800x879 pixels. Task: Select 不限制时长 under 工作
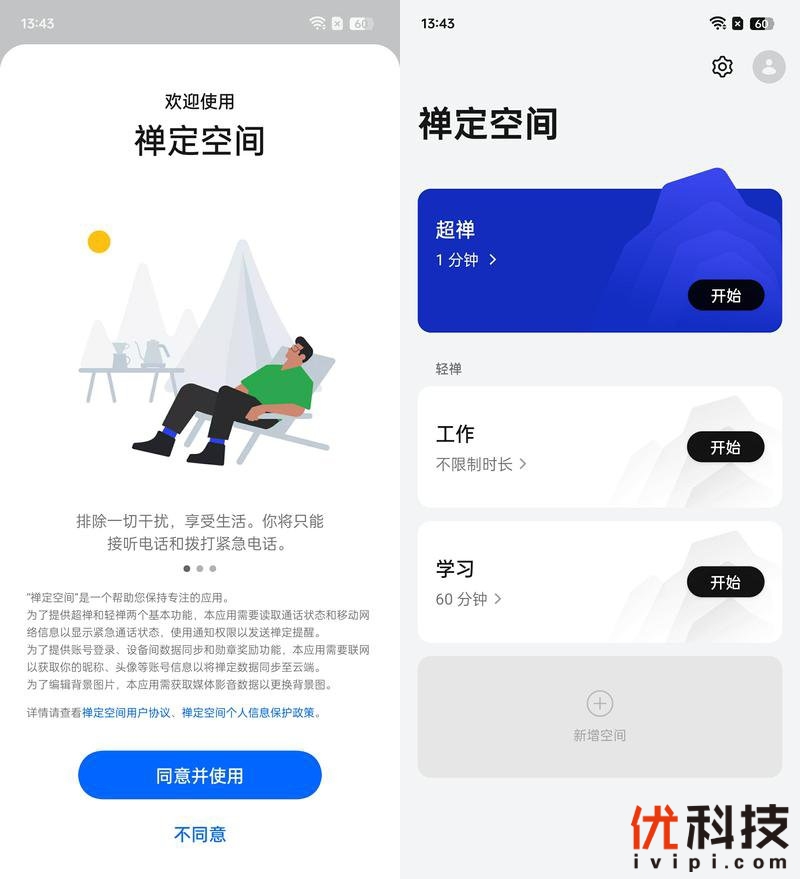481,464
